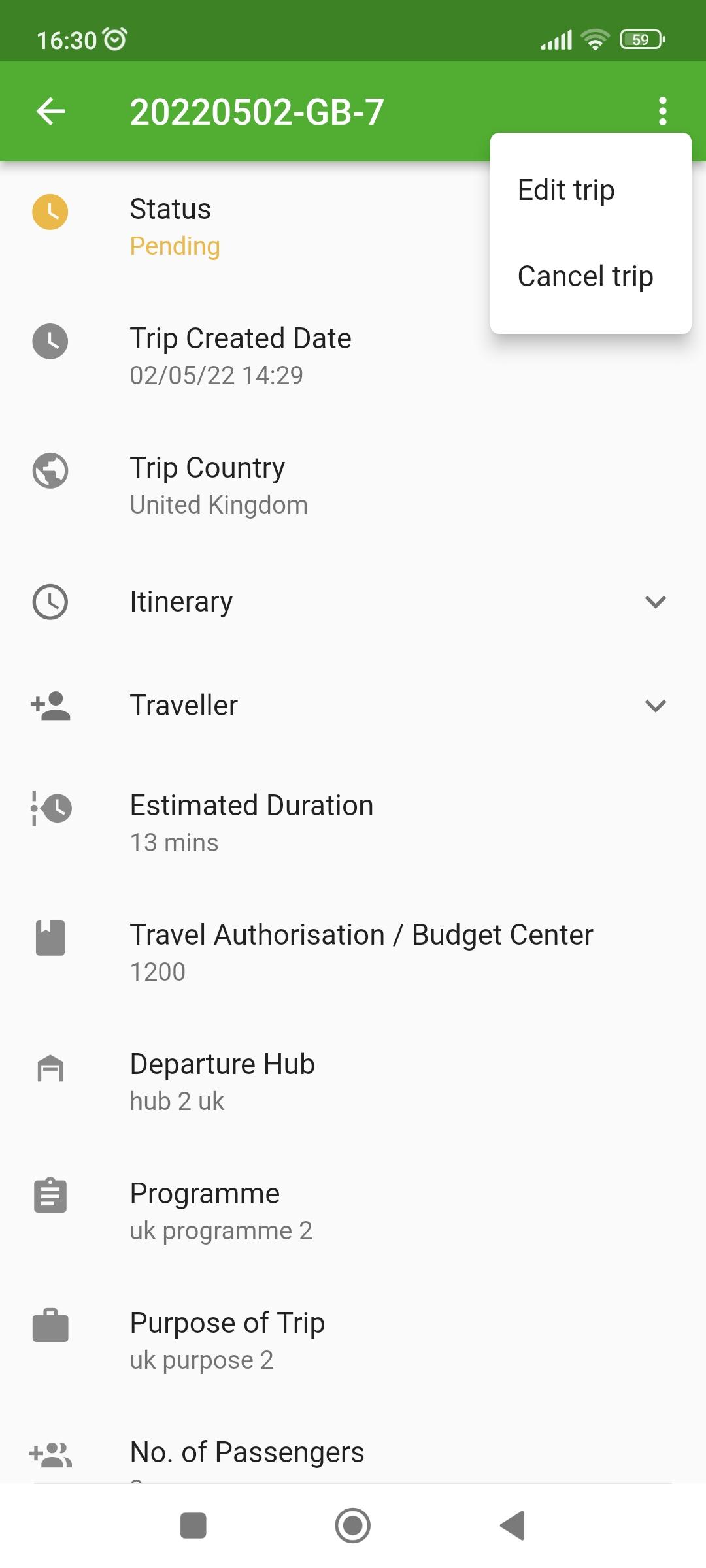This screenshot has width=706, height=1568.
Task: Expand the Itinerary section
Action: coord(353,602)
